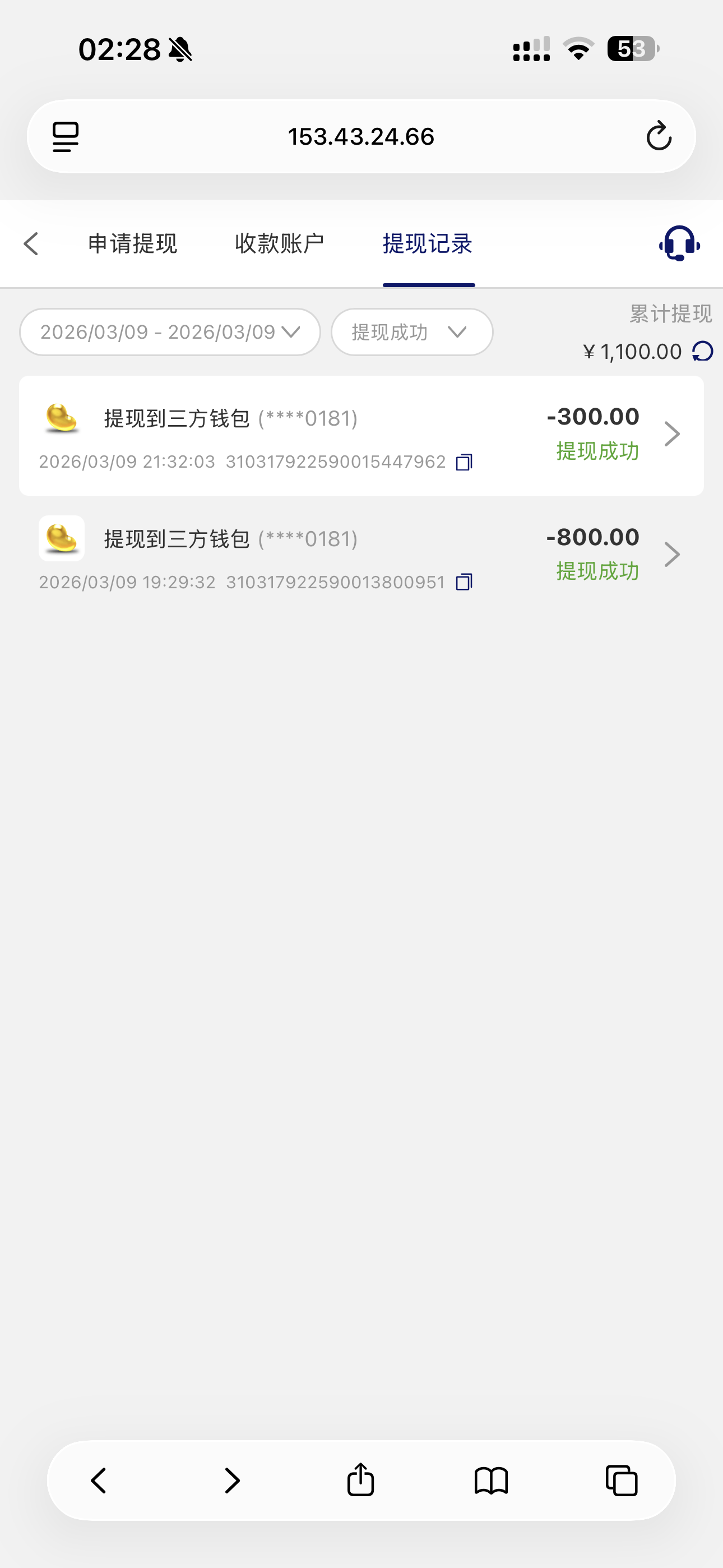Viewport: 723px width, 1568px height.
Task: Go forward in the browser toolbar
Action: (x=232, y=1481)
